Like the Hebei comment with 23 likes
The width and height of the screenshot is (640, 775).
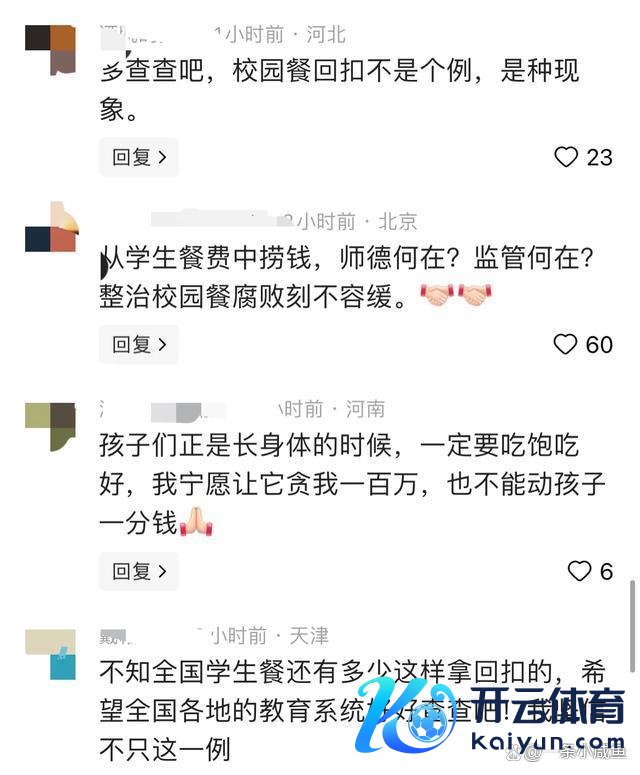pos(566,157)
